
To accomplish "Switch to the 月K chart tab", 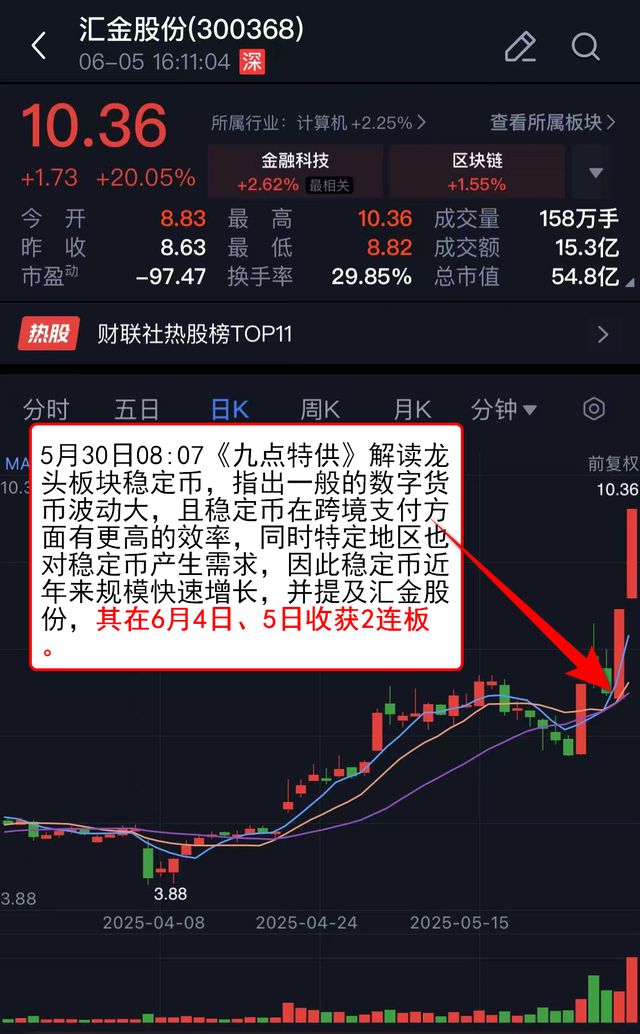I will pos(411,409).
